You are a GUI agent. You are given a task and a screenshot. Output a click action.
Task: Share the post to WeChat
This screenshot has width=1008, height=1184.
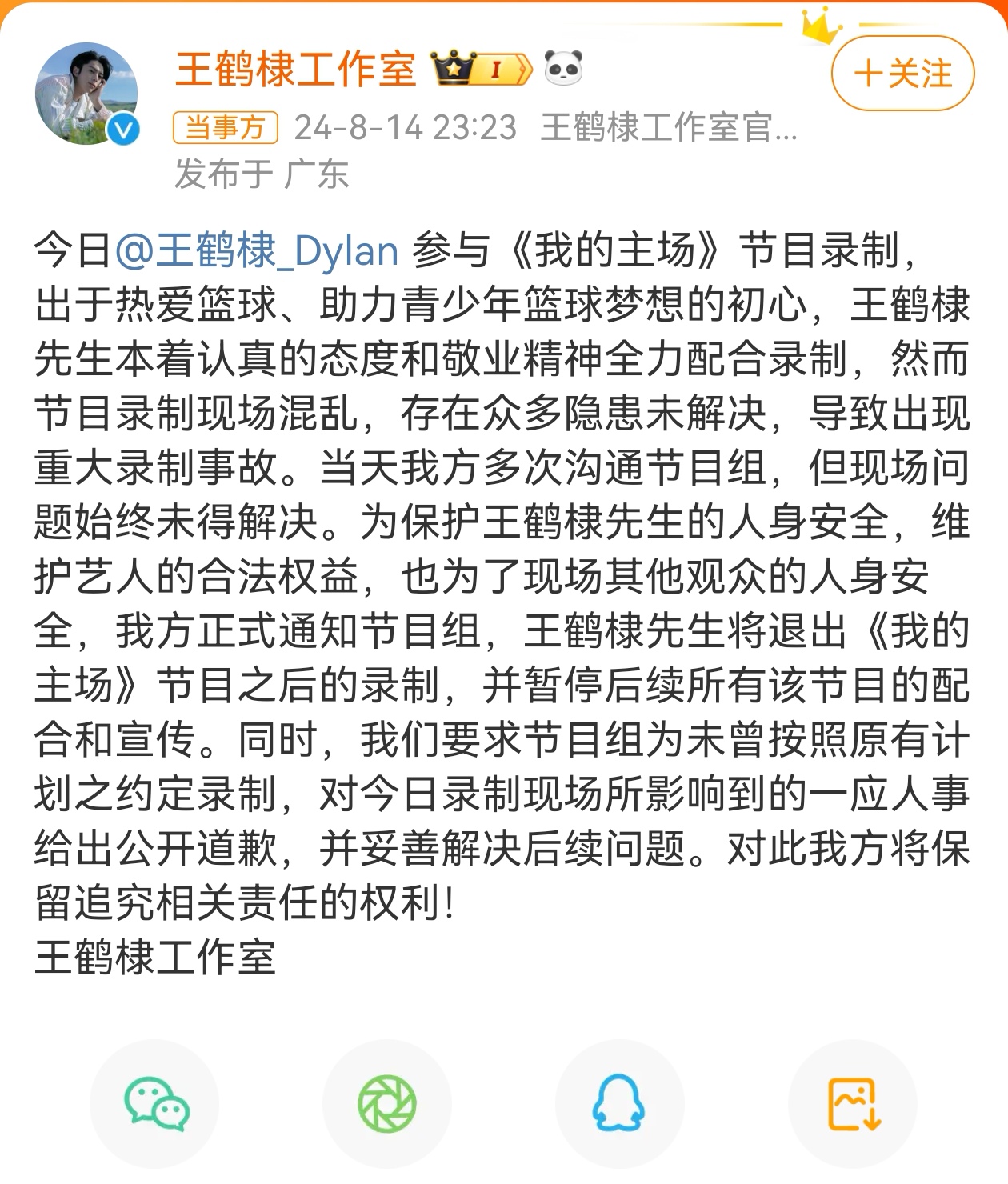click(x=155, y=1104)
